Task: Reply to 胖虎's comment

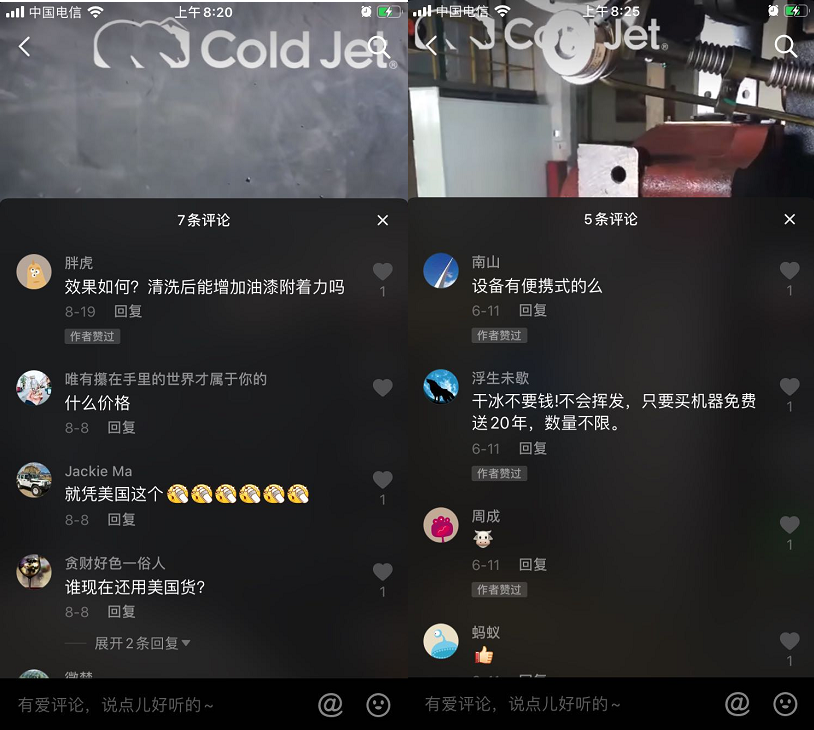Action: [x=128, y=311]
